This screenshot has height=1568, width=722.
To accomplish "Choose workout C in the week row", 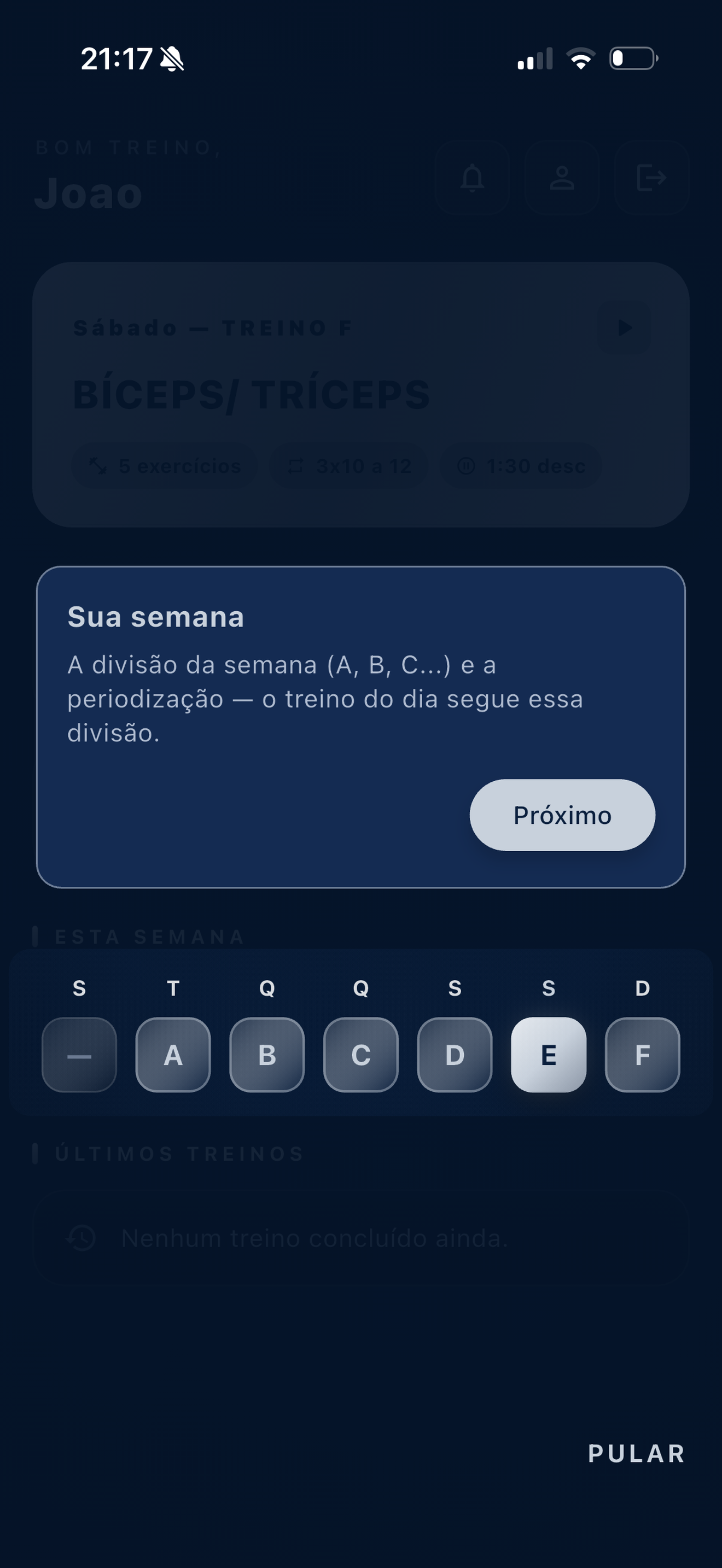I will click(360, 1054).
